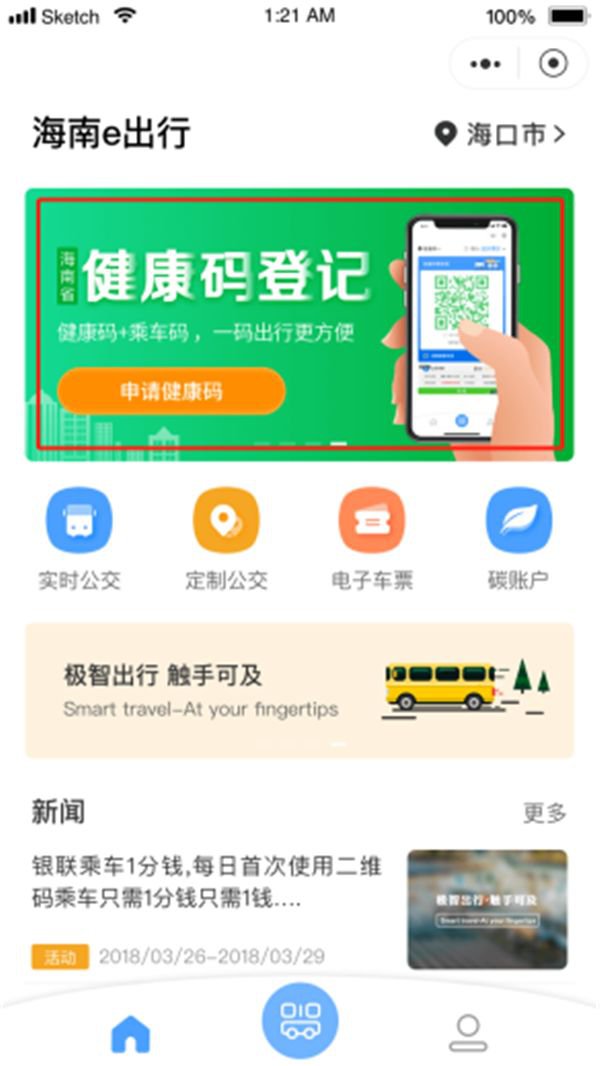Close the mini program via circle icon
This screenshot has height=1066, width=600.
pyautogui.click(x=552, y=64)
